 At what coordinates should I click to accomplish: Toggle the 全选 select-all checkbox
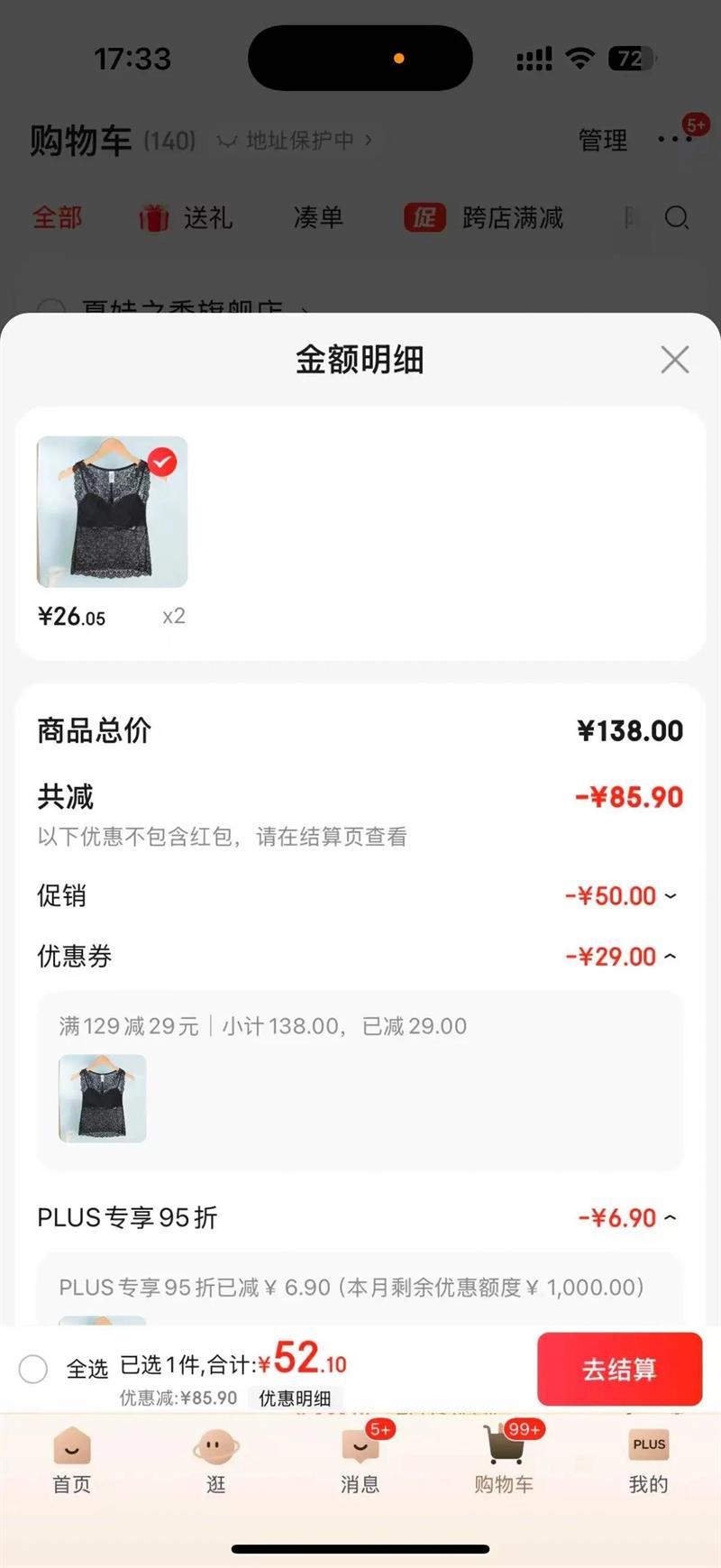point(33,1369)
